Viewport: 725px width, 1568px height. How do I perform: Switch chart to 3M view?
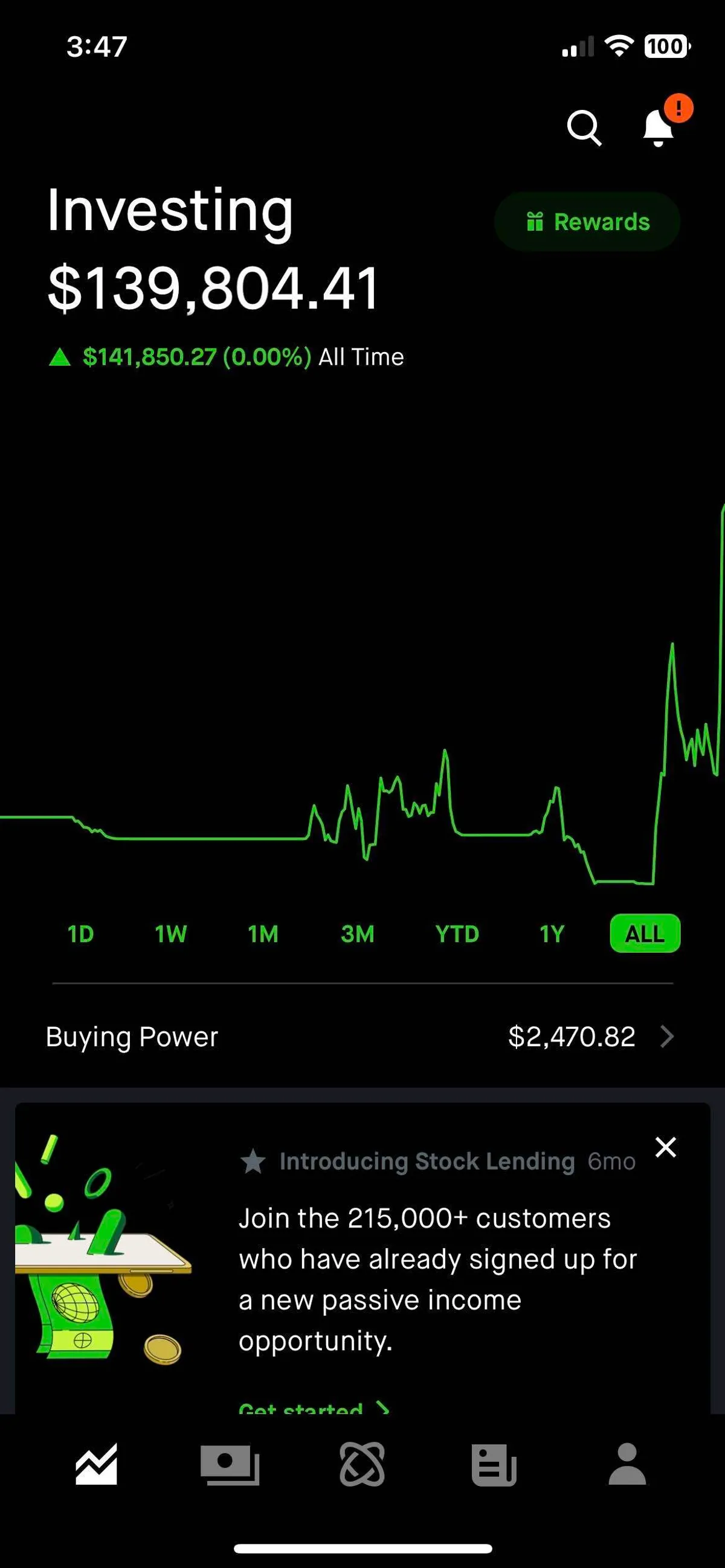(358, 934)
